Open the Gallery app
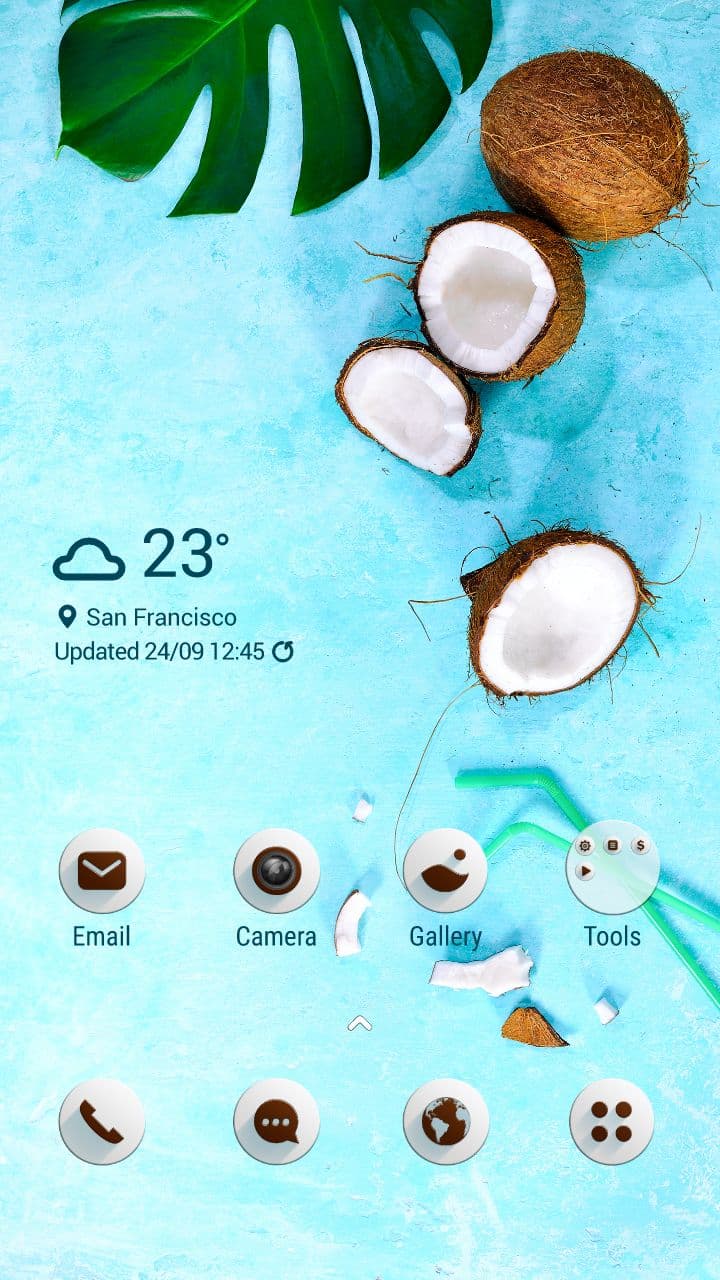 [x=445, y=871]
